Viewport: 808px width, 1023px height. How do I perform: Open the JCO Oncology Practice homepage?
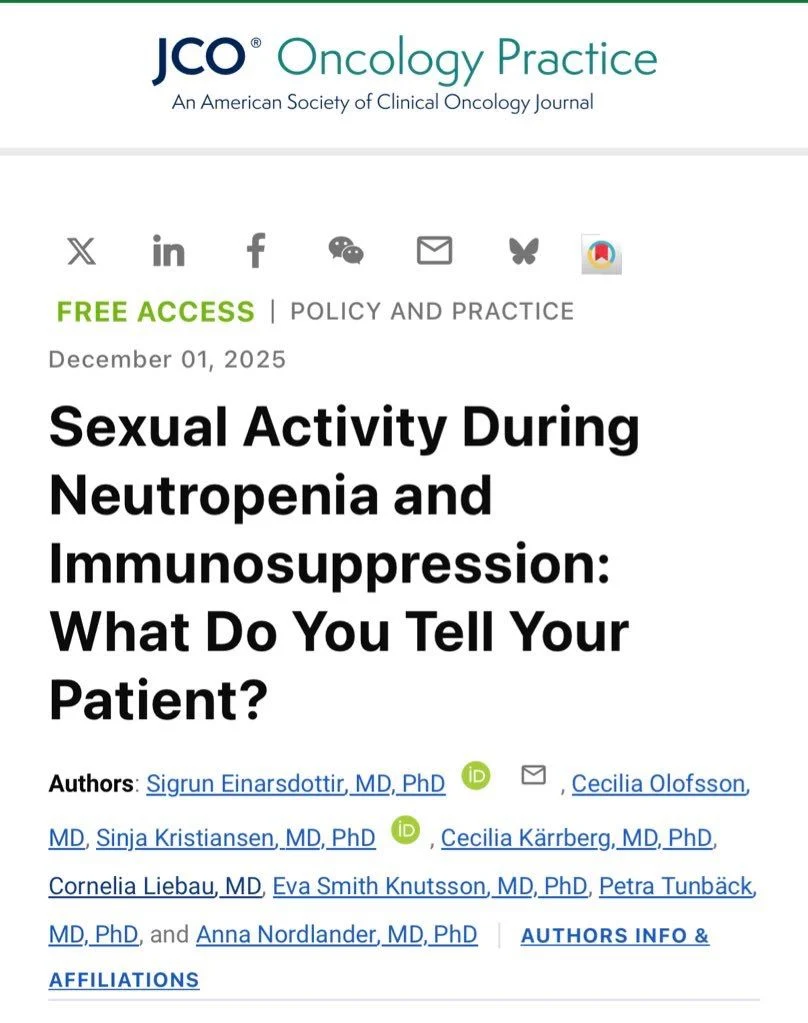[x=404, y=72]
